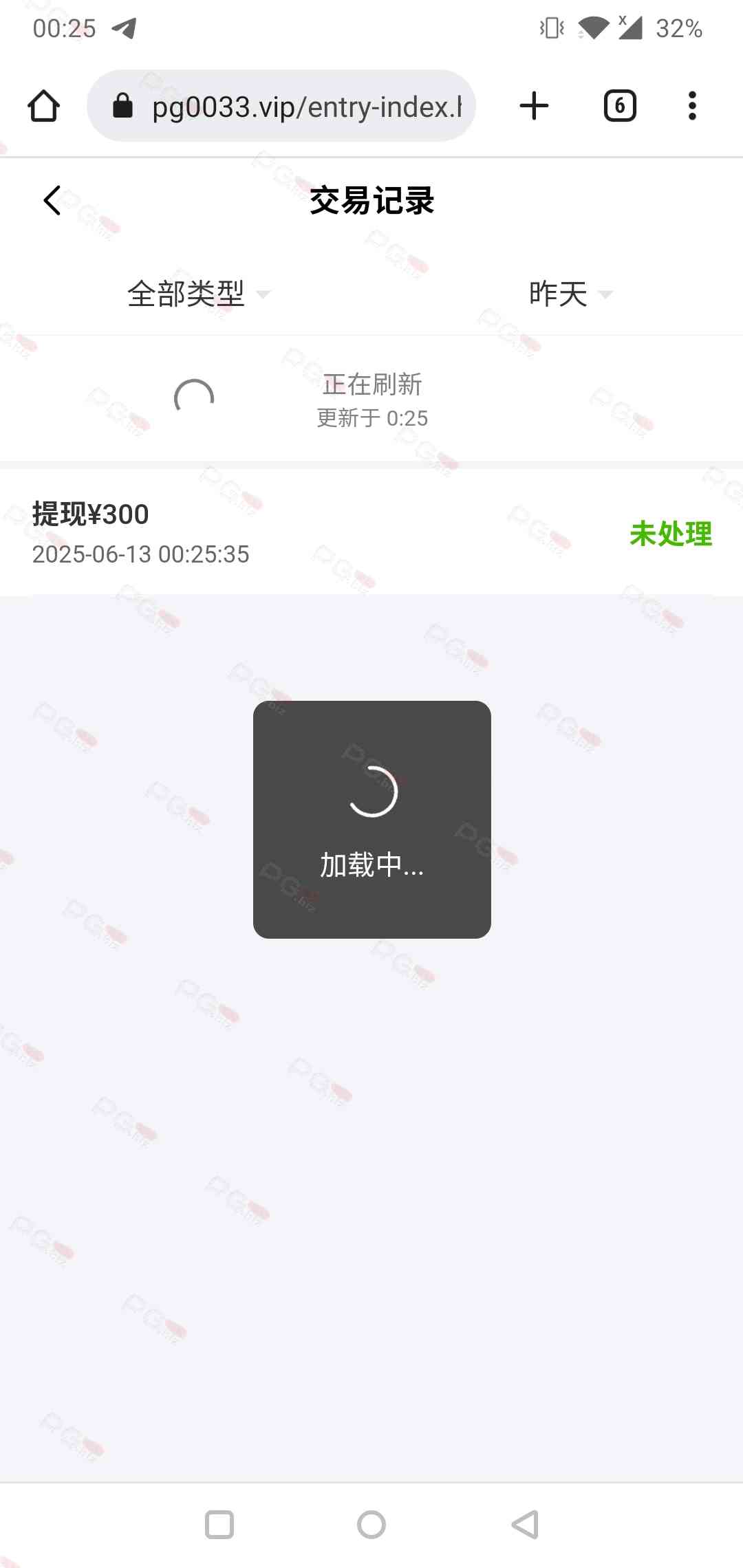Open the 提现¥300 transaction record
The image size is (743, 1568).
371,533
